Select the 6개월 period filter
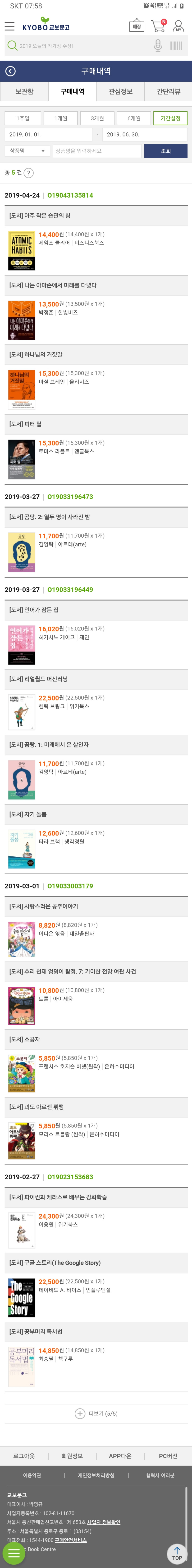192x1568 pixels. [134, 118]
